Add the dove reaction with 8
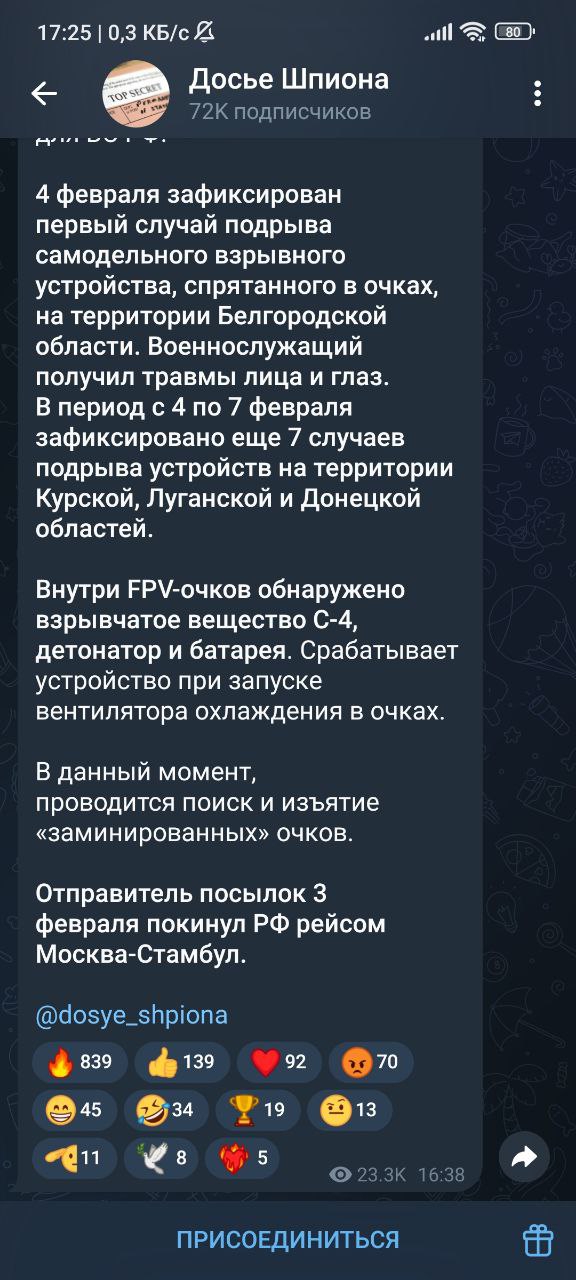The image size is (576, 1280). tap(162, 1158)
